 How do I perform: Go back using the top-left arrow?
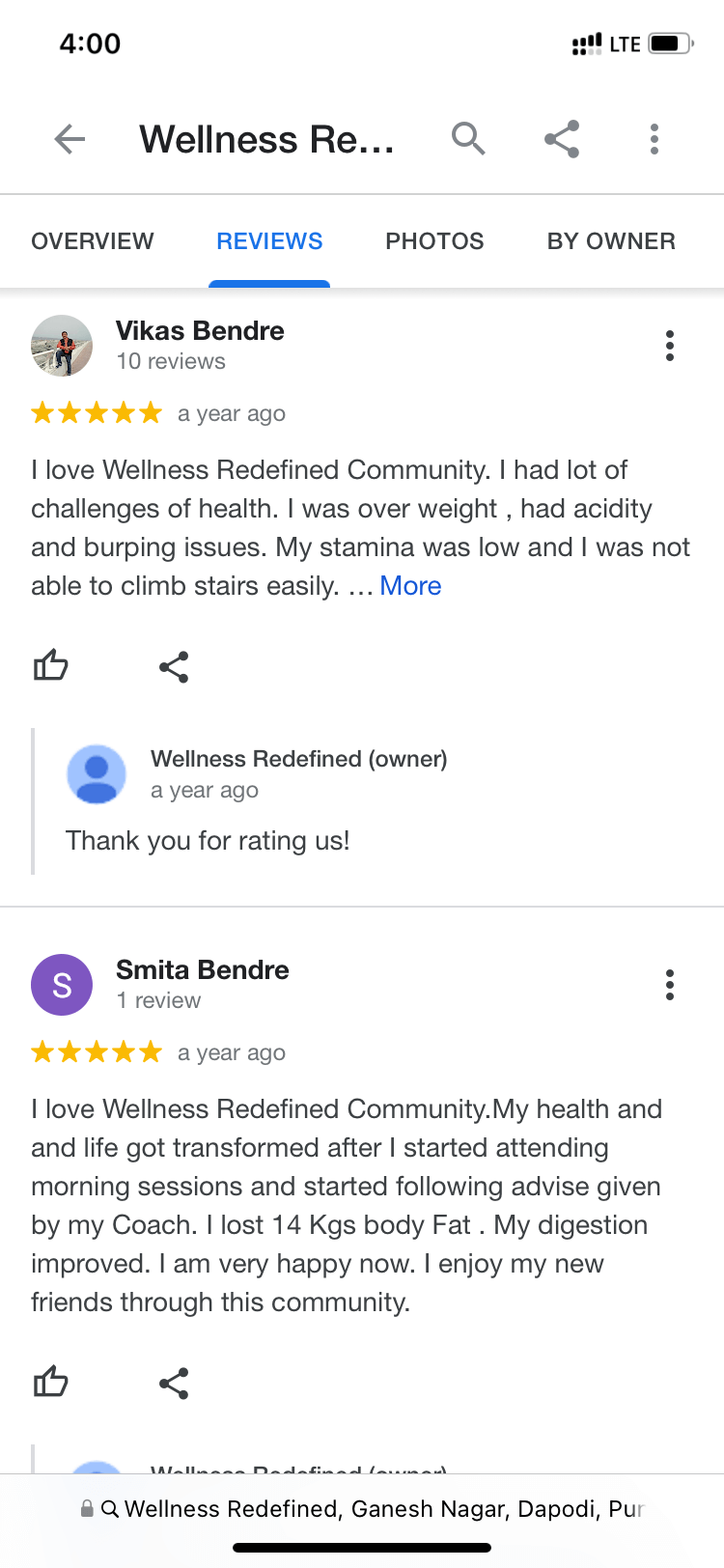click(70, 140)
